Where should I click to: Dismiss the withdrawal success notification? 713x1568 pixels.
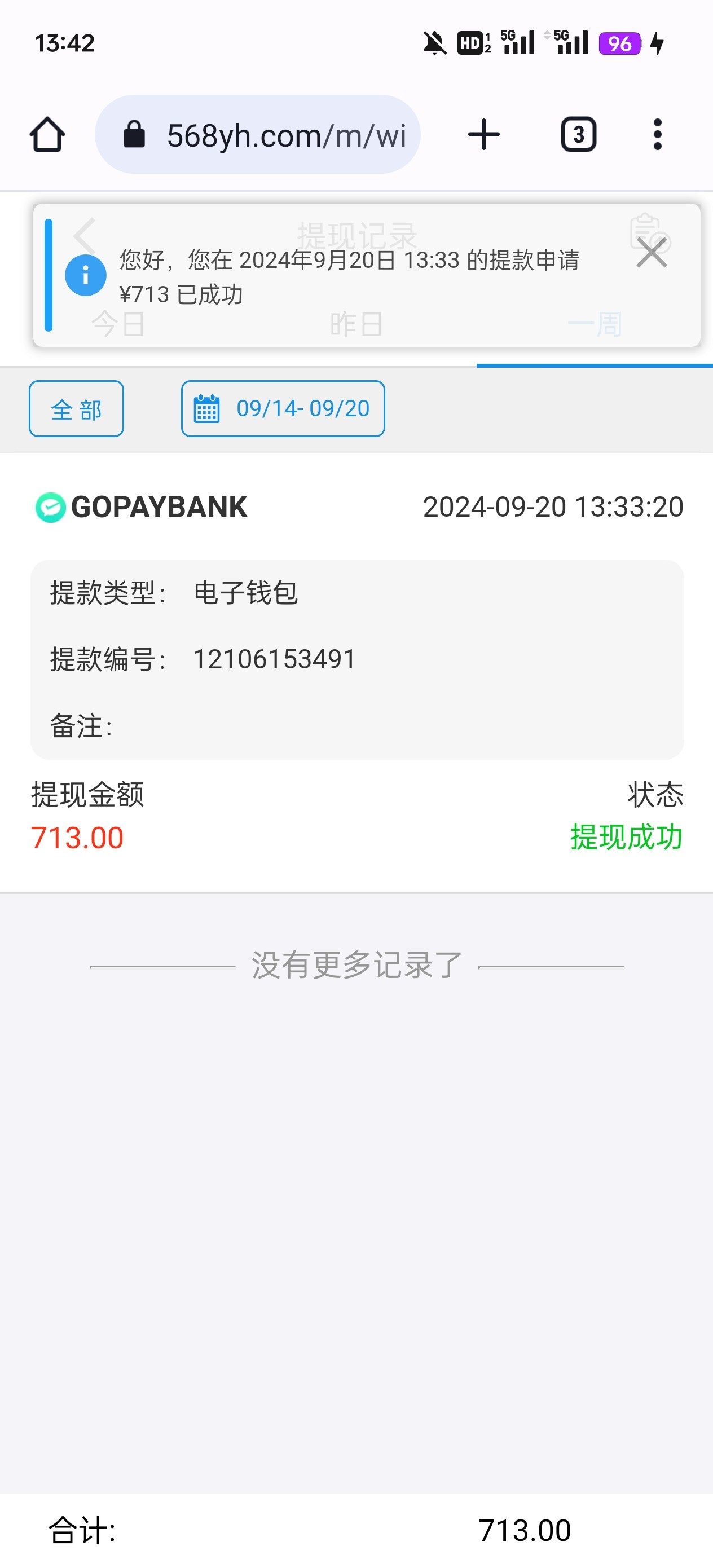652,253
